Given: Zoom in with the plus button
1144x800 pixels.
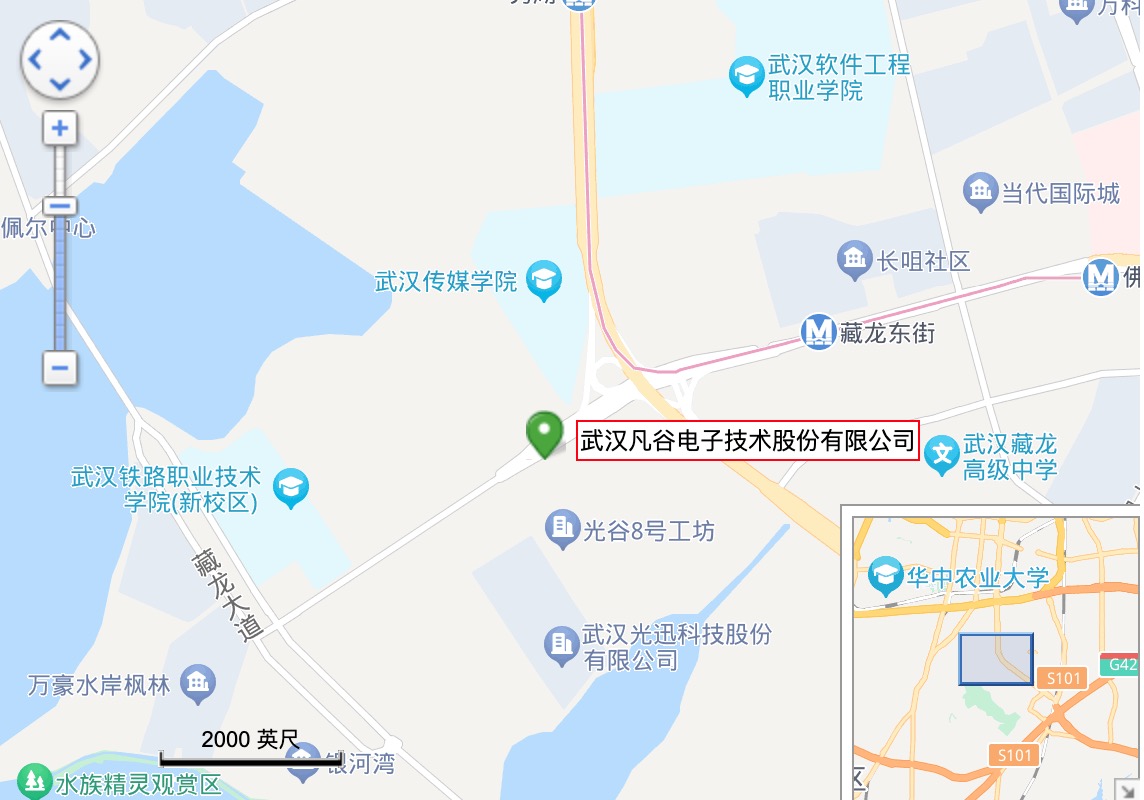Looking at the screenshot, I should pos(60,128).
